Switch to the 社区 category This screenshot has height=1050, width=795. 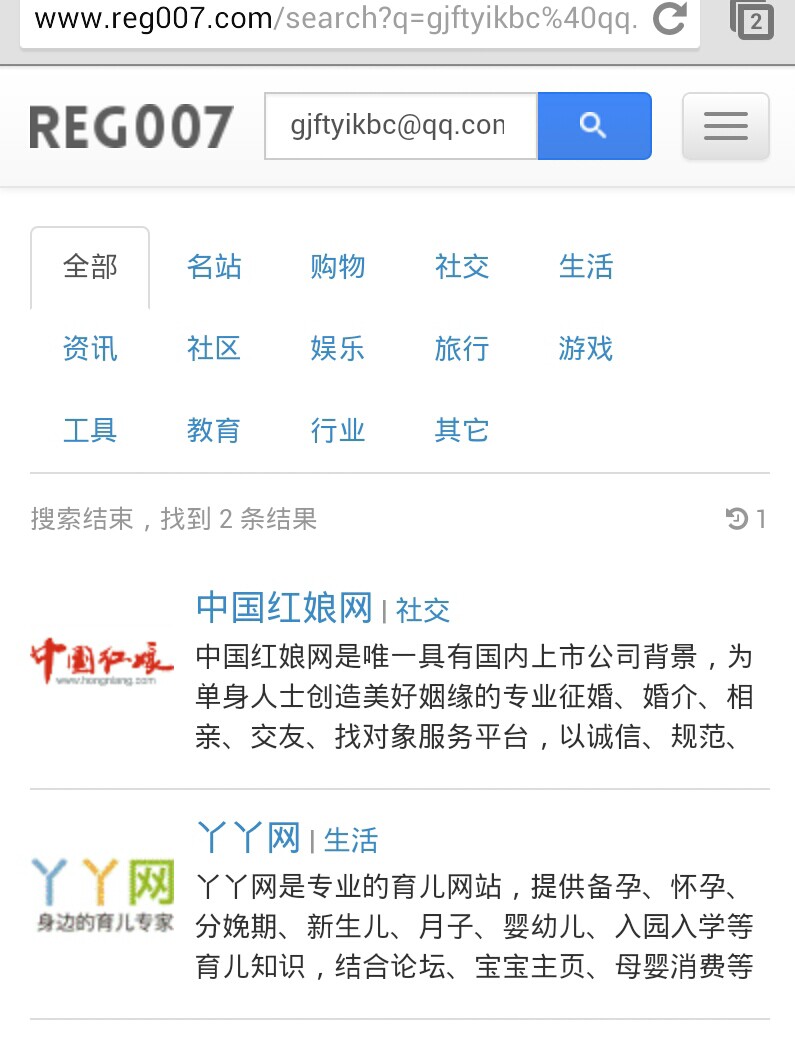pos(214,349)
